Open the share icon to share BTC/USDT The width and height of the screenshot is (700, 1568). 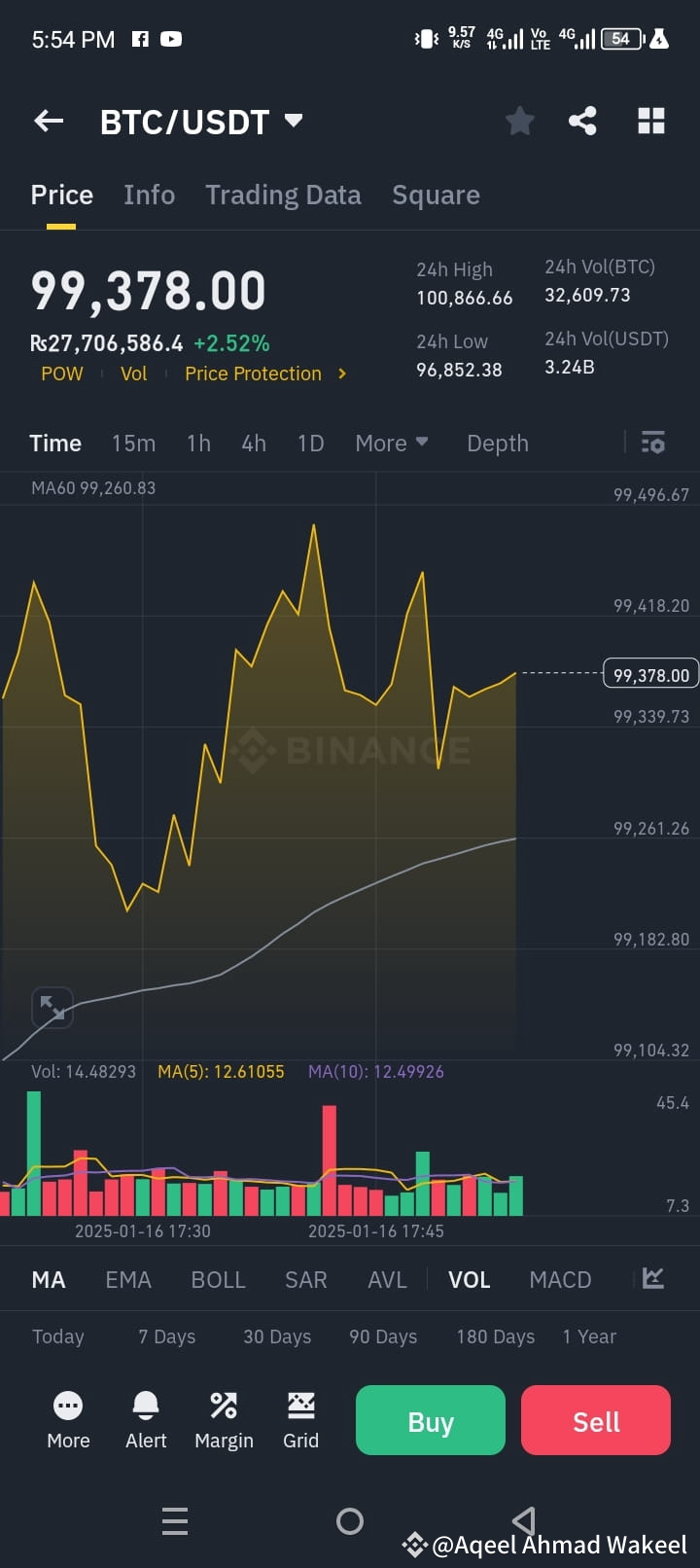pos(583,121)
